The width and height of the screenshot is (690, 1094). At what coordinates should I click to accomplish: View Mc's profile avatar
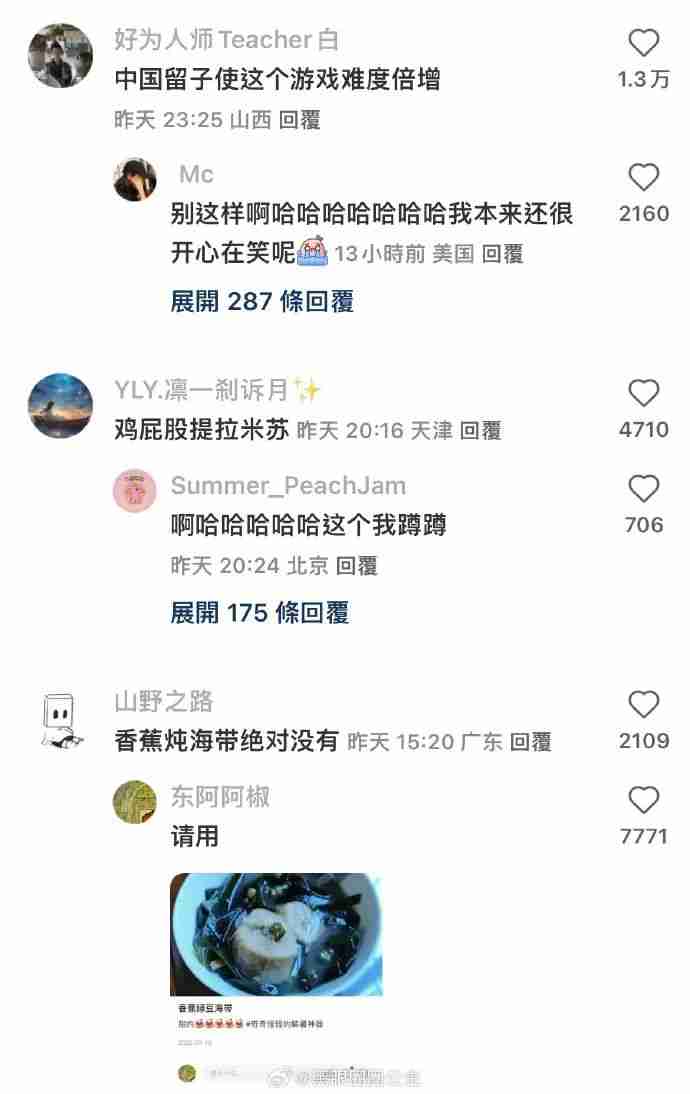pos(135,180)
